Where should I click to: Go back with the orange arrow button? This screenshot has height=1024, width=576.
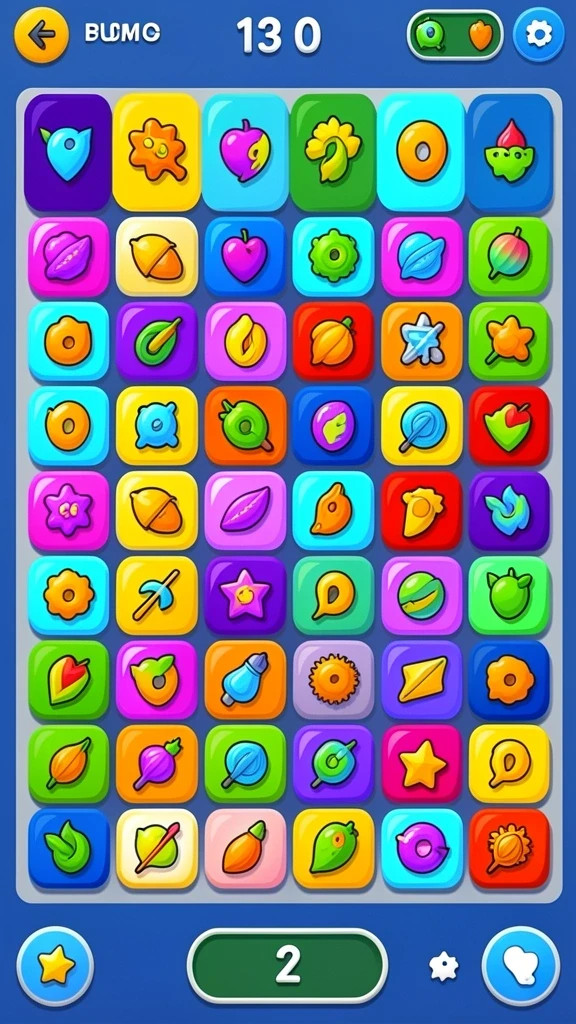(41, 35)
